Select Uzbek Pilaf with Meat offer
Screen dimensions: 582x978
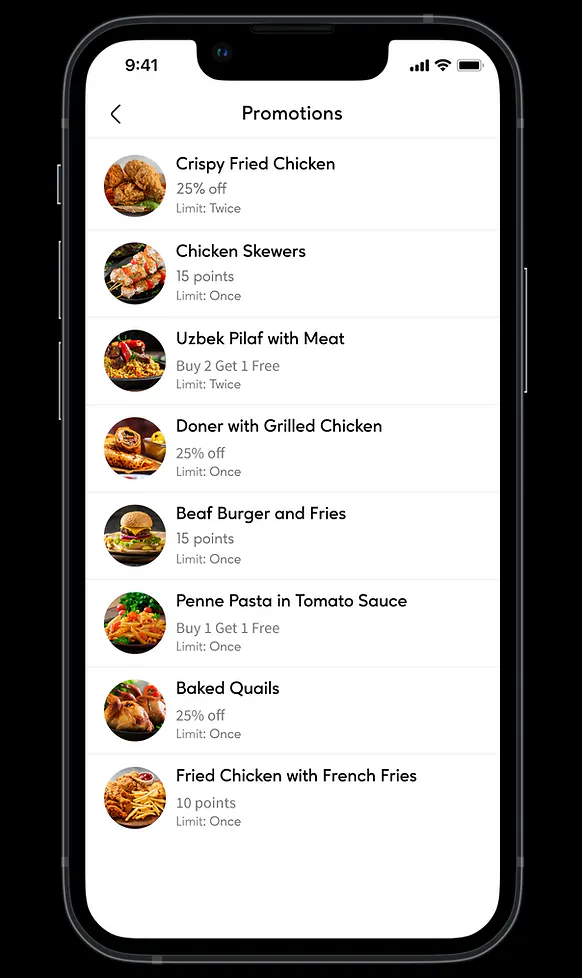pos(293,361)
